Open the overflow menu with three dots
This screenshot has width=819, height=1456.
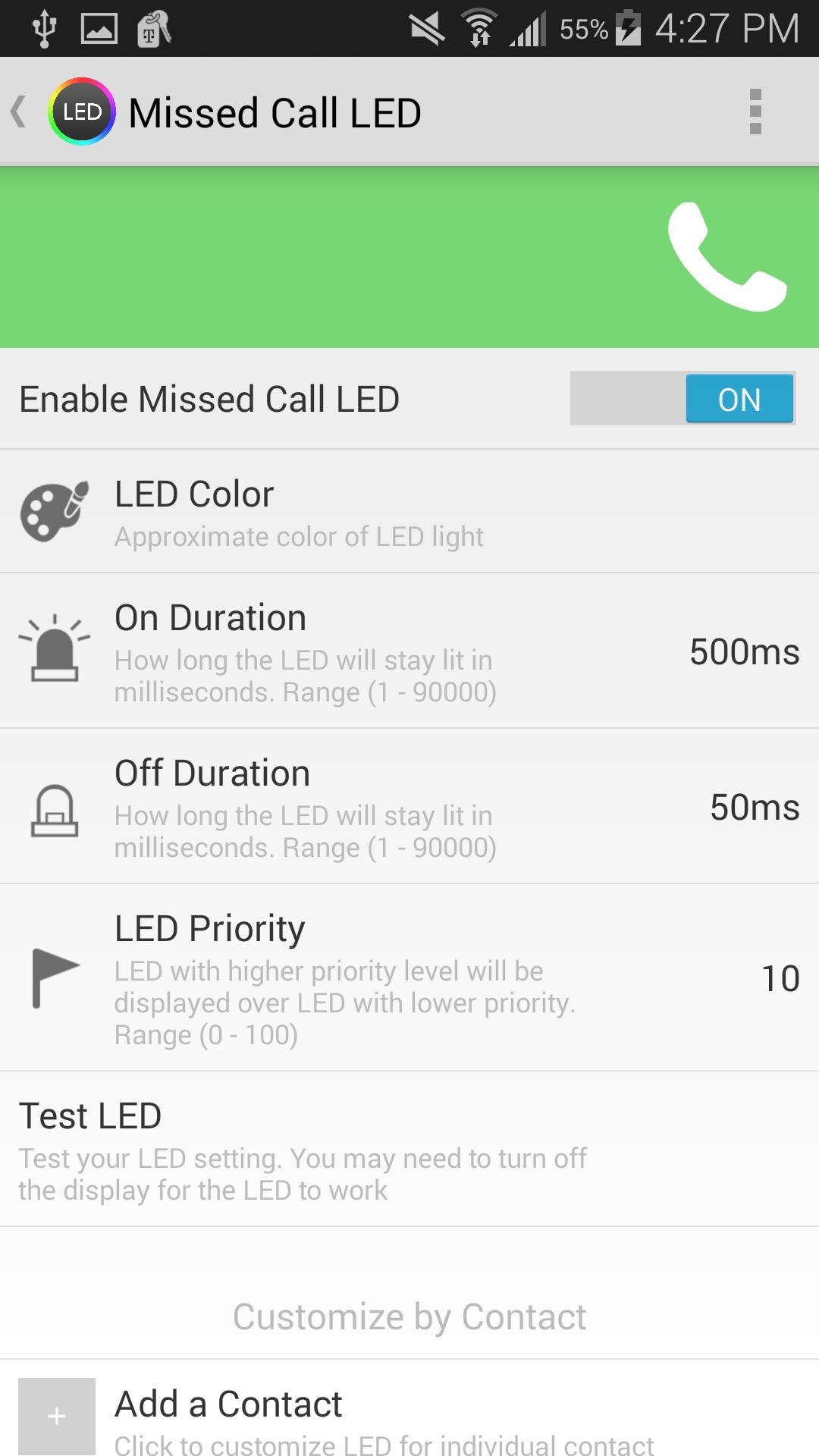click(755, 111)
